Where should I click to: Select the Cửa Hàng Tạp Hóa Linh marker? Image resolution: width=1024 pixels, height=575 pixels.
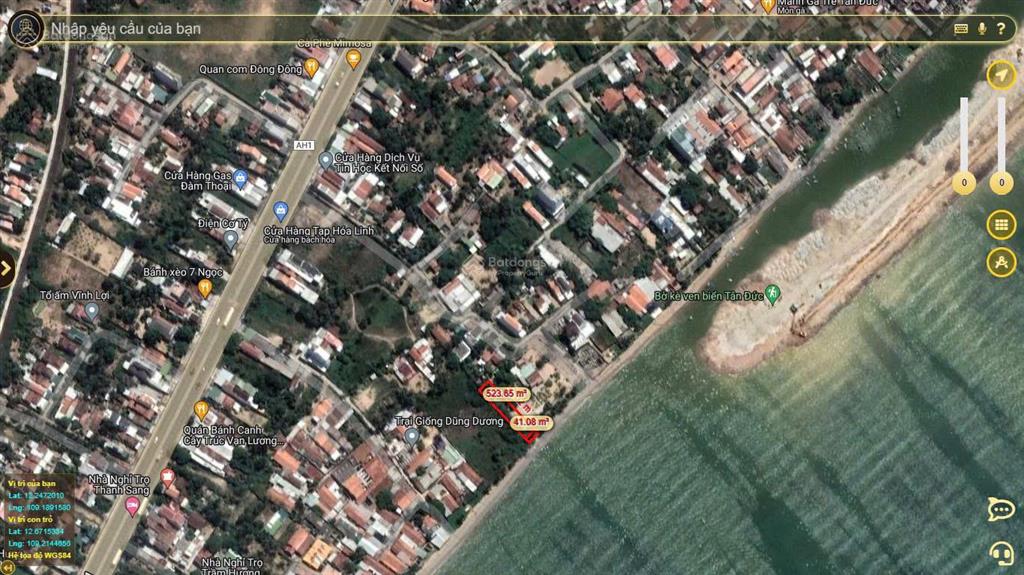click(x=280, y=211)
